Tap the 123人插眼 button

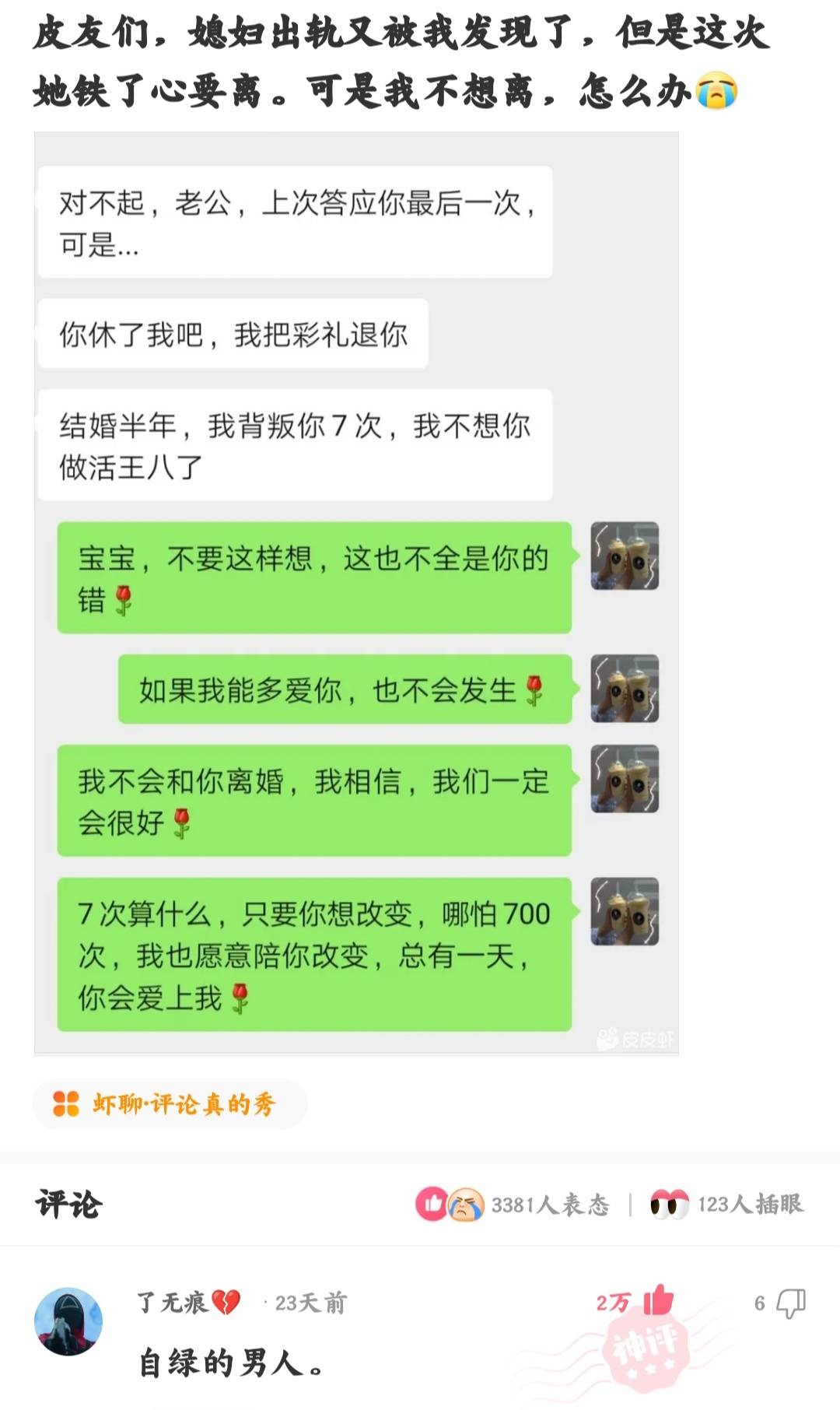727,1205
